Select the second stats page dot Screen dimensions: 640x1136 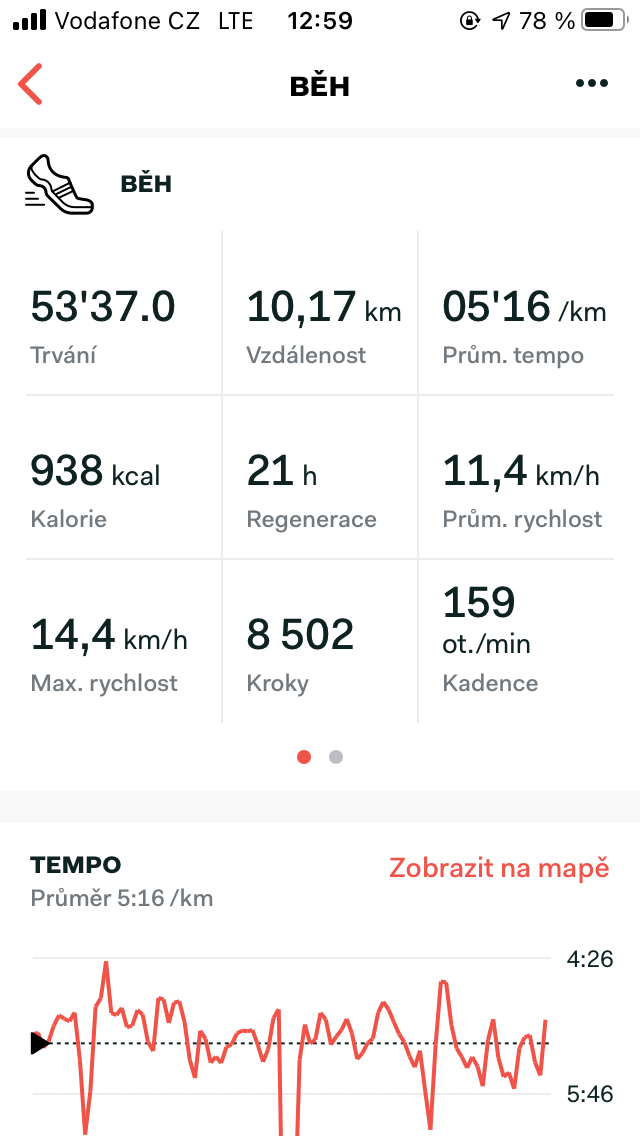click(x=336, y=757)
